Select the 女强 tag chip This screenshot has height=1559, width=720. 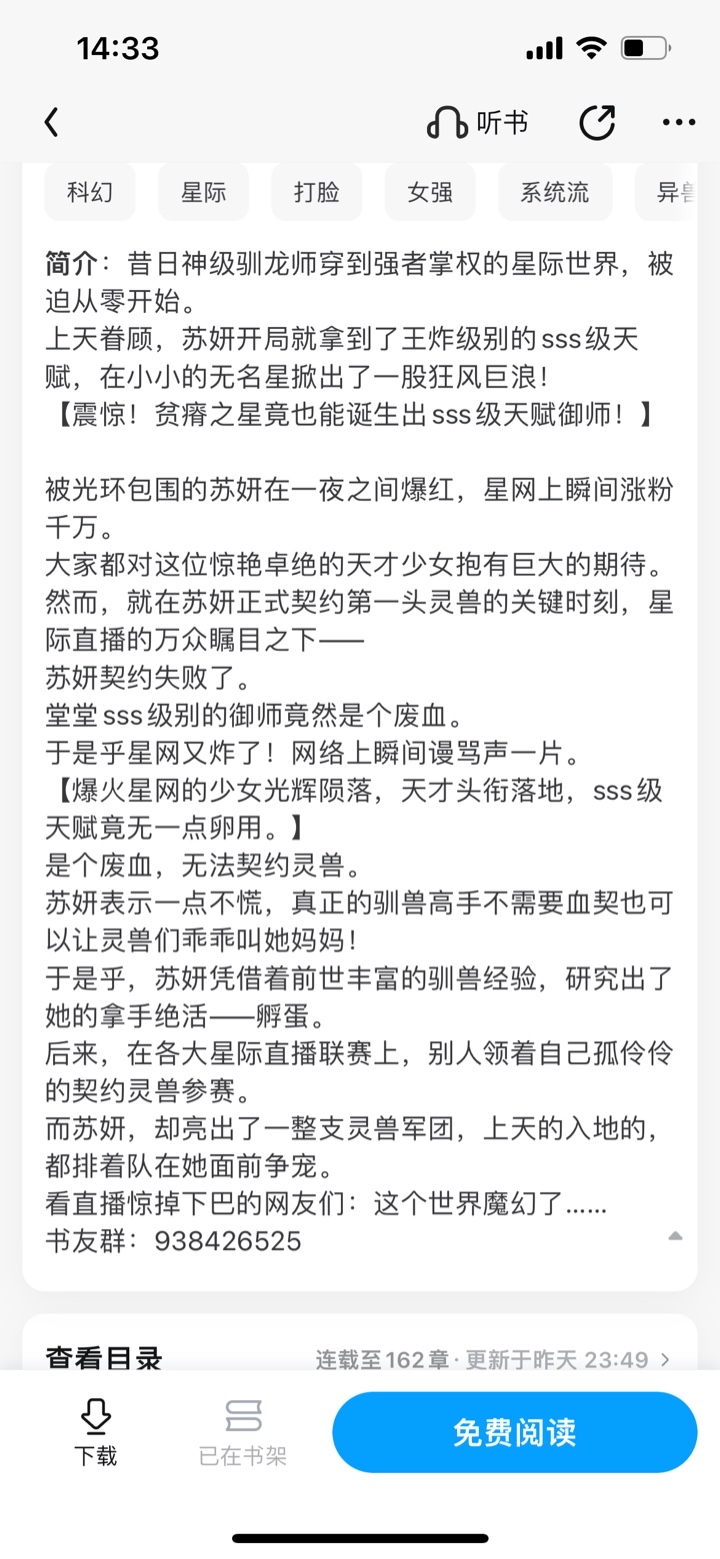[430, 192]
